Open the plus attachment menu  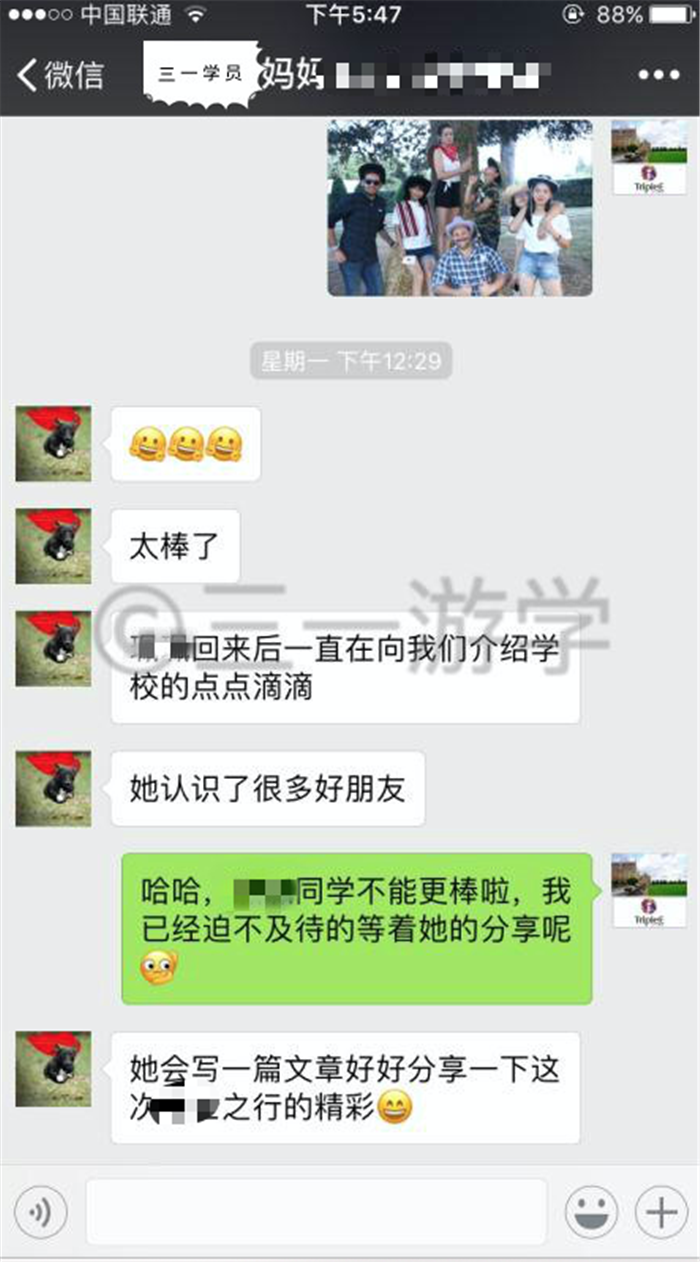(660, 1213)
